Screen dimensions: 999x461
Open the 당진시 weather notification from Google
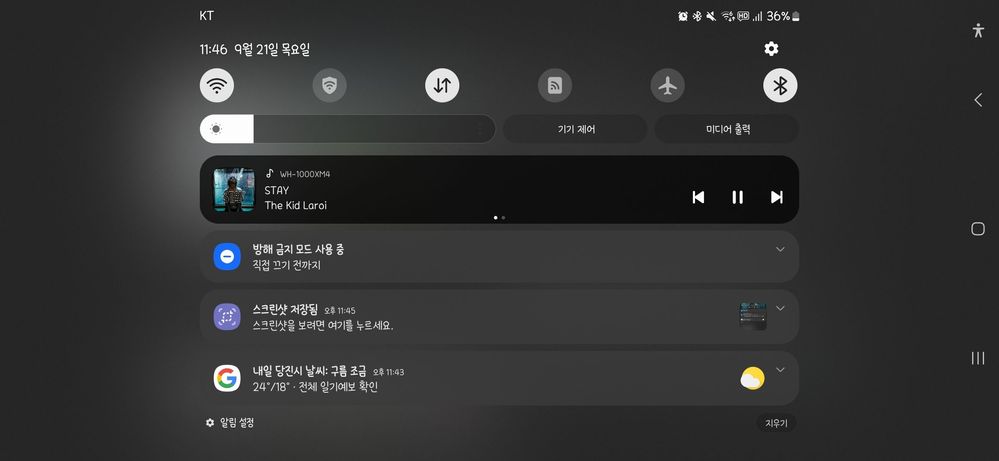pos(450,378)
